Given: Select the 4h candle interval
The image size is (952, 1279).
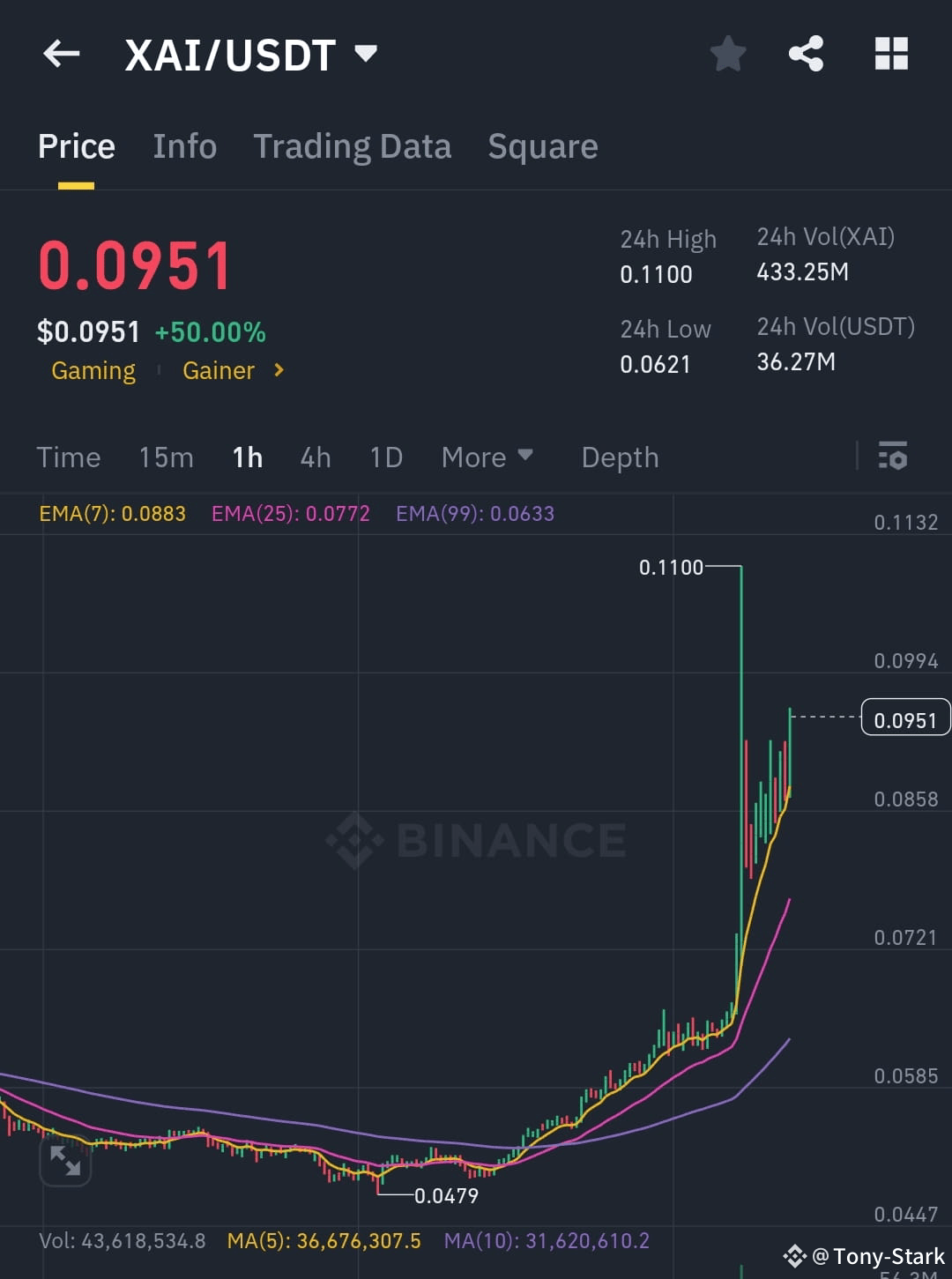Looking at the screenshot, I should [315, 457].
